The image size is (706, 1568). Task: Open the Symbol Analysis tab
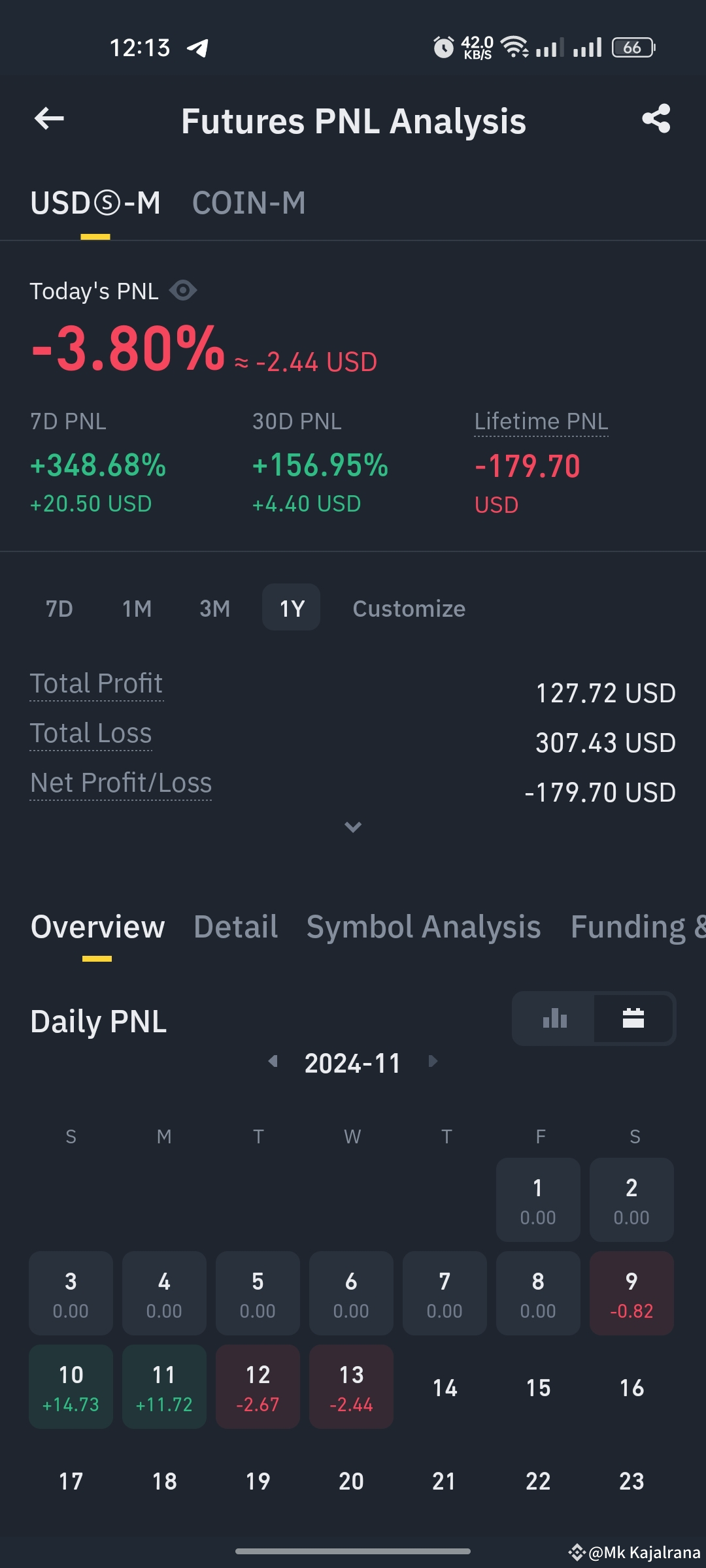tap(424, 926)
